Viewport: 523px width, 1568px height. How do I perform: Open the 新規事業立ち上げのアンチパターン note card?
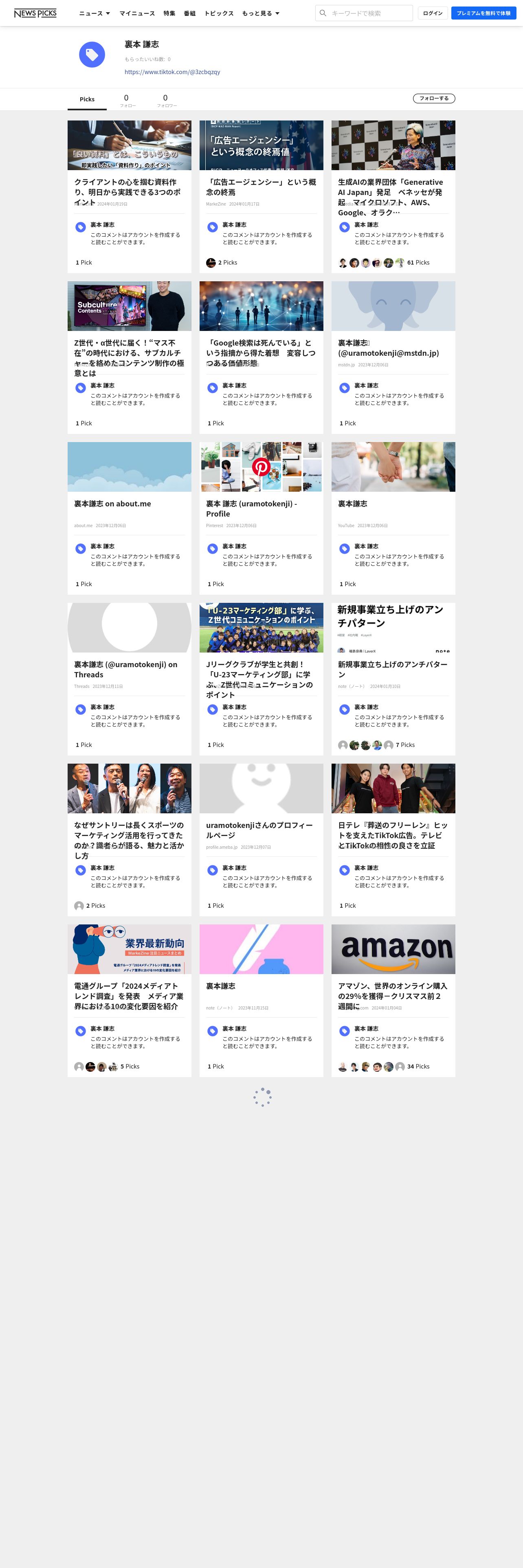pyautogui.click(x=393, y=679)
